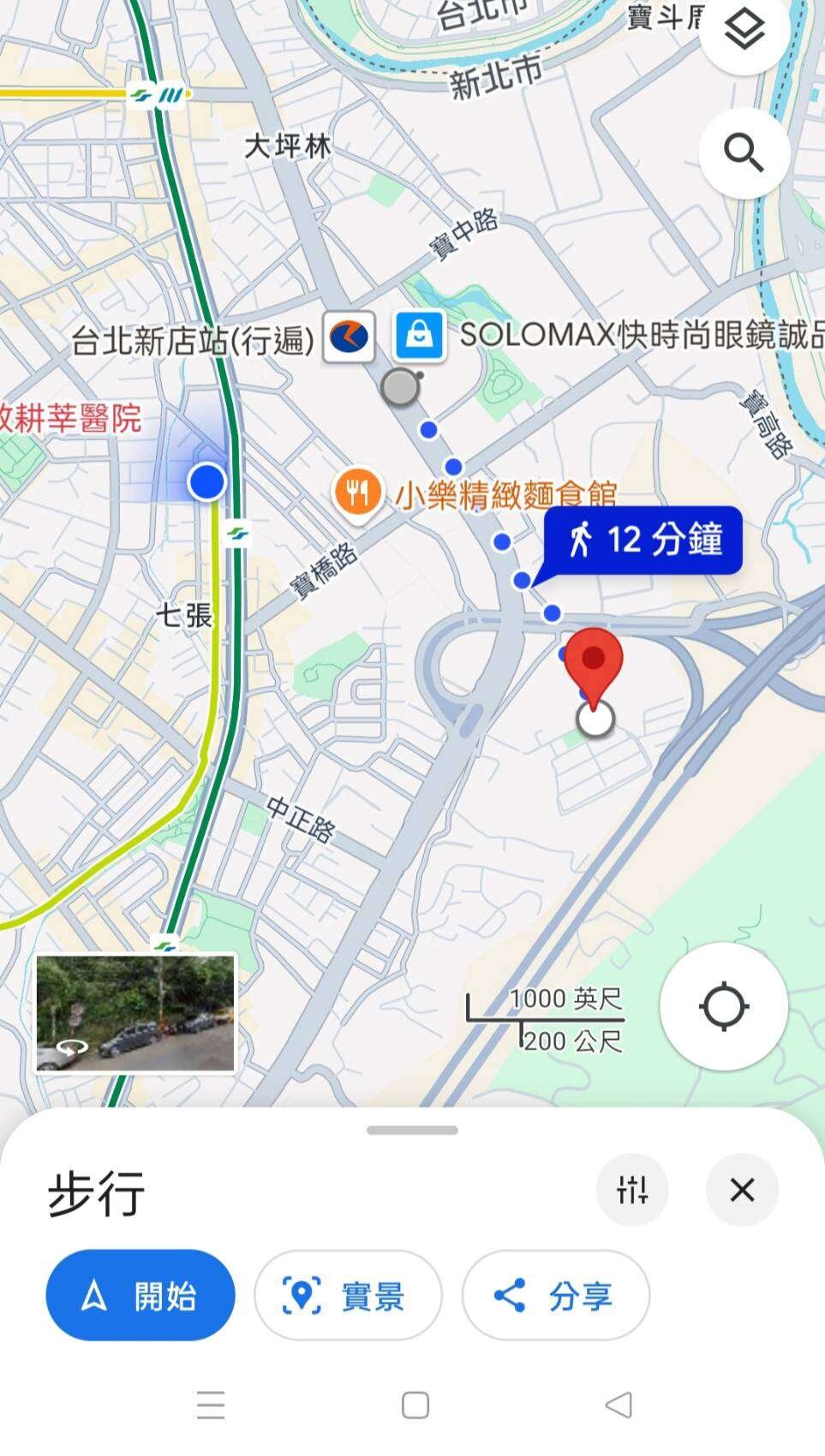Open route options settings icon
The height and width of the screenshot is (1456, 825).
[632, 1190]
